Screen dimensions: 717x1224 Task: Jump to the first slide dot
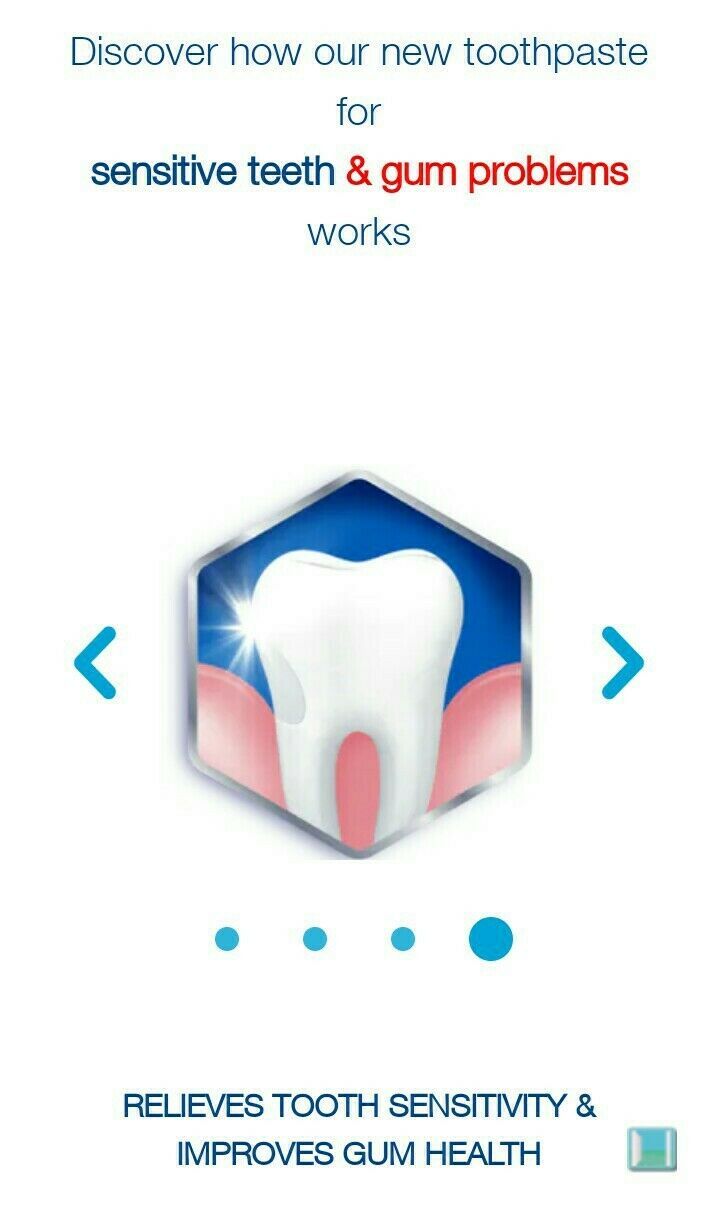pyautogui.click(x=227, y=939)
